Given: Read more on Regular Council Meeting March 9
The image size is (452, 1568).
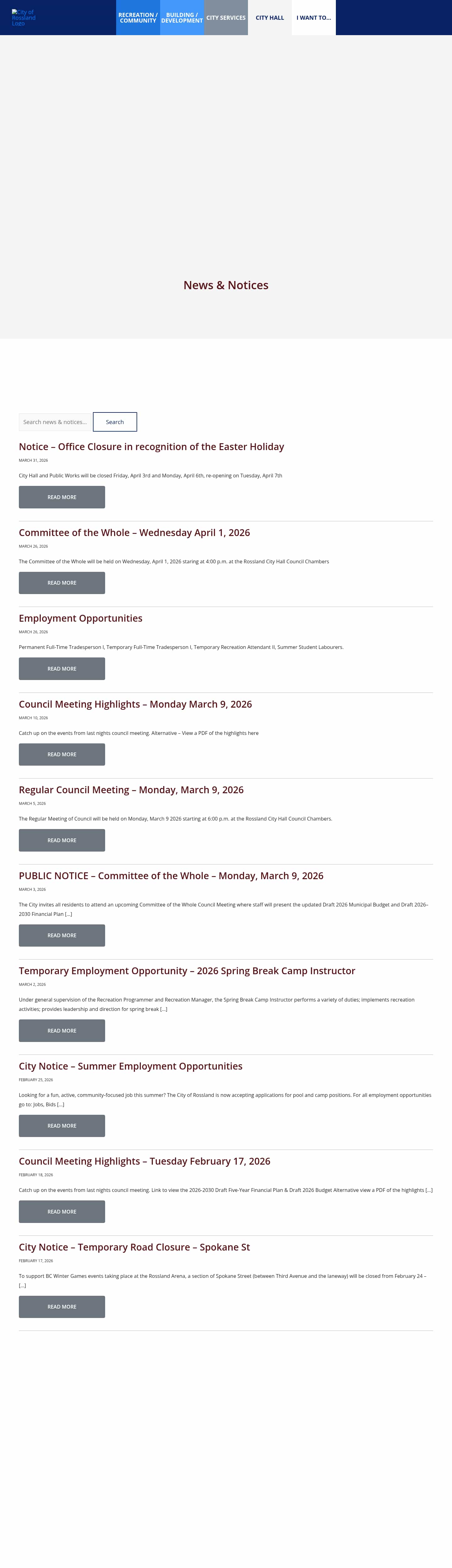Looking at the screenshot, I should pyautogui.click(x=62, y=840).
